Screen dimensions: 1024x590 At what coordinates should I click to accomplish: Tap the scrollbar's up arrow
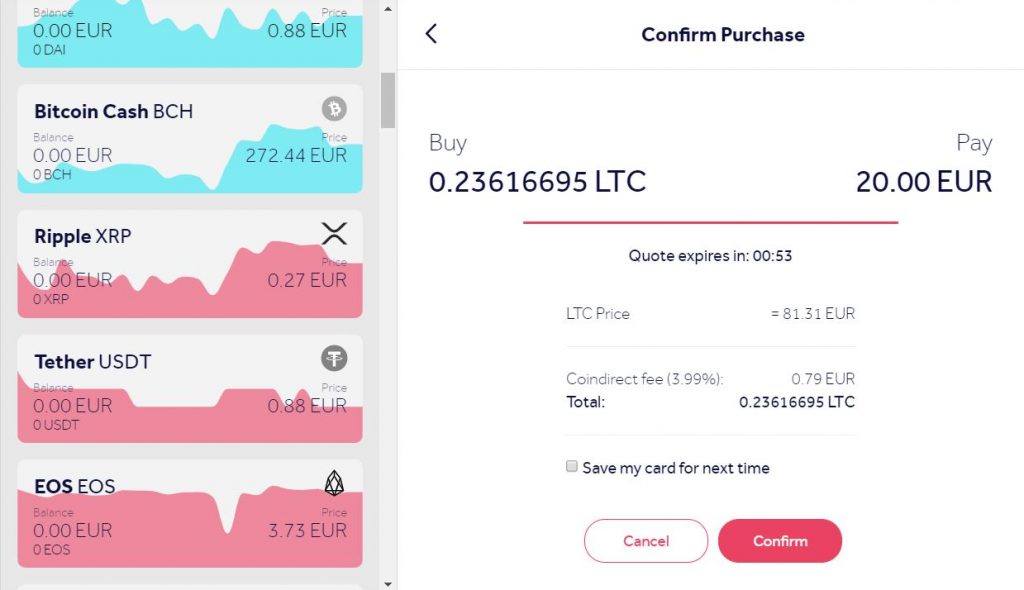pos(388,9)
